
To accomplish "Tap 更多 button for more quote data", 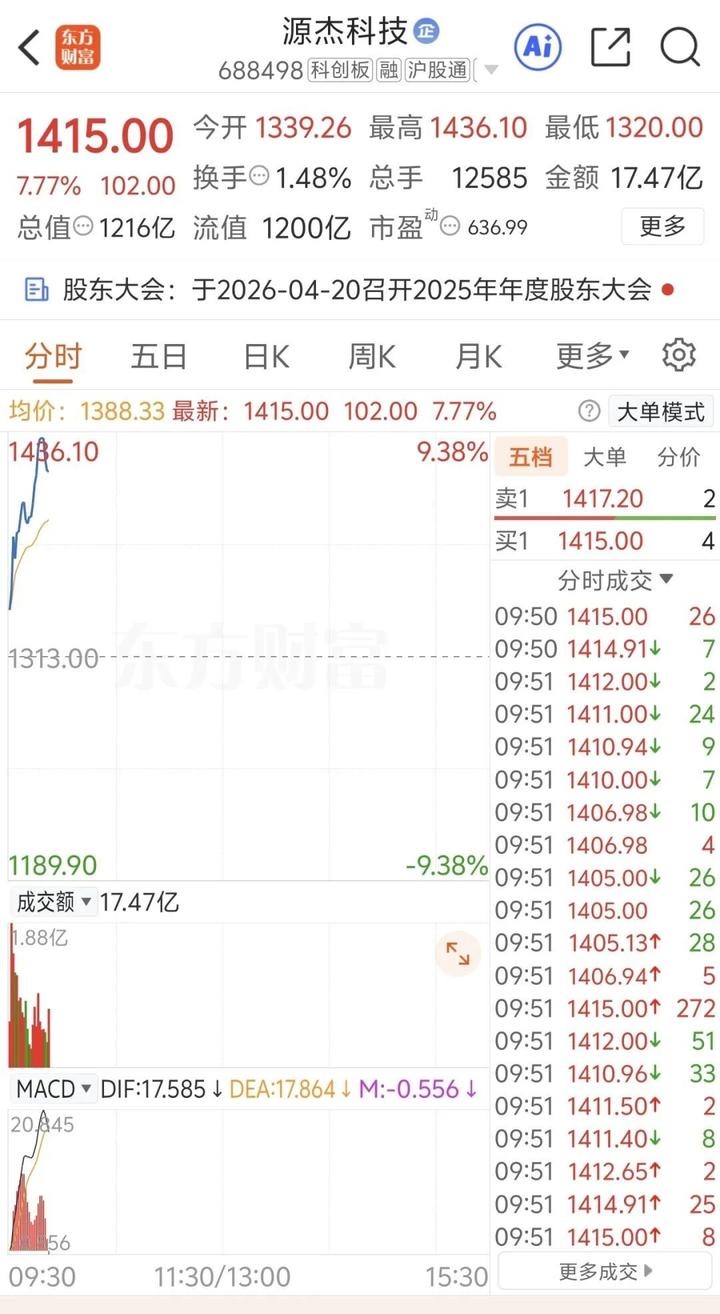I will (x=662, y=227).
